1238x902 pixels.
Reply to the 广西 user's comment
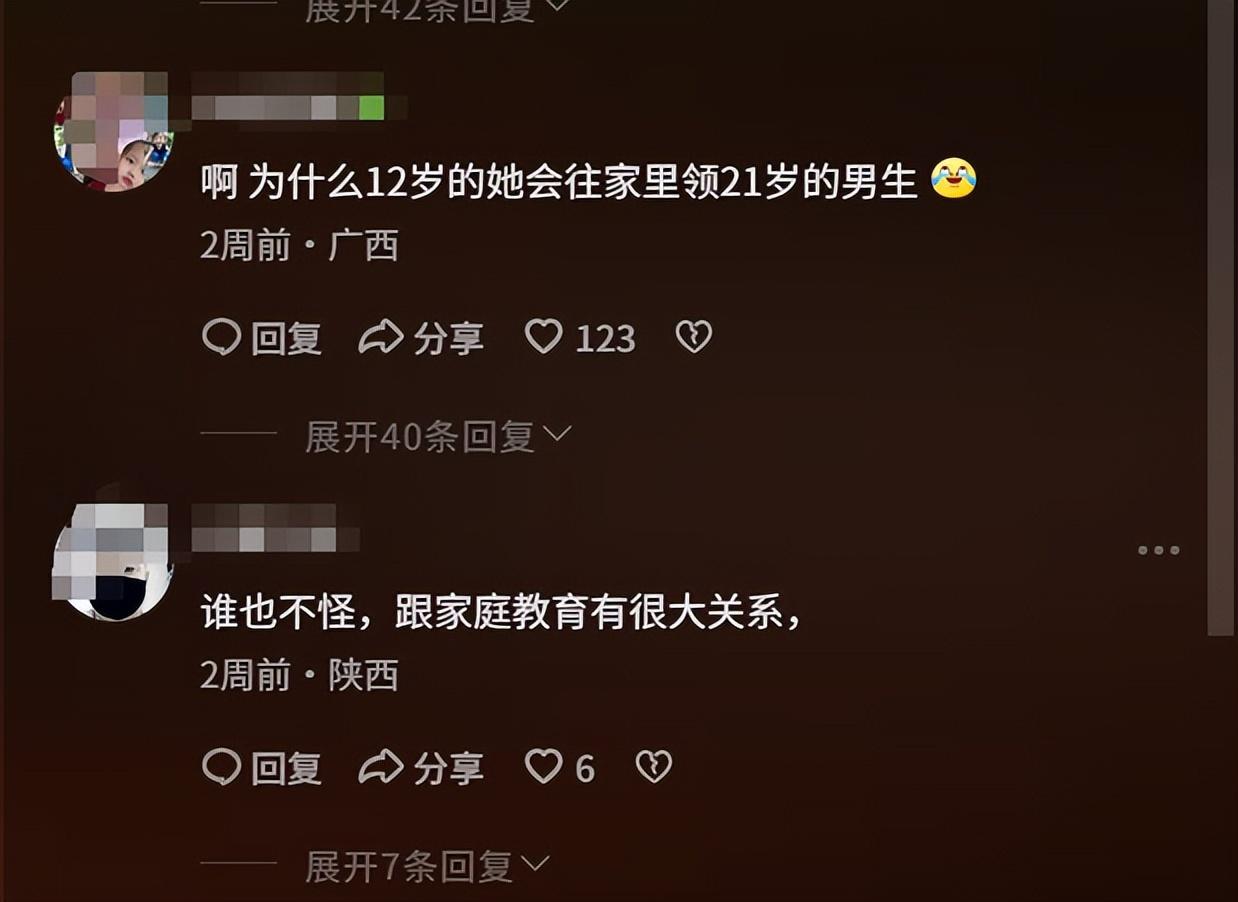pos(262,338)
